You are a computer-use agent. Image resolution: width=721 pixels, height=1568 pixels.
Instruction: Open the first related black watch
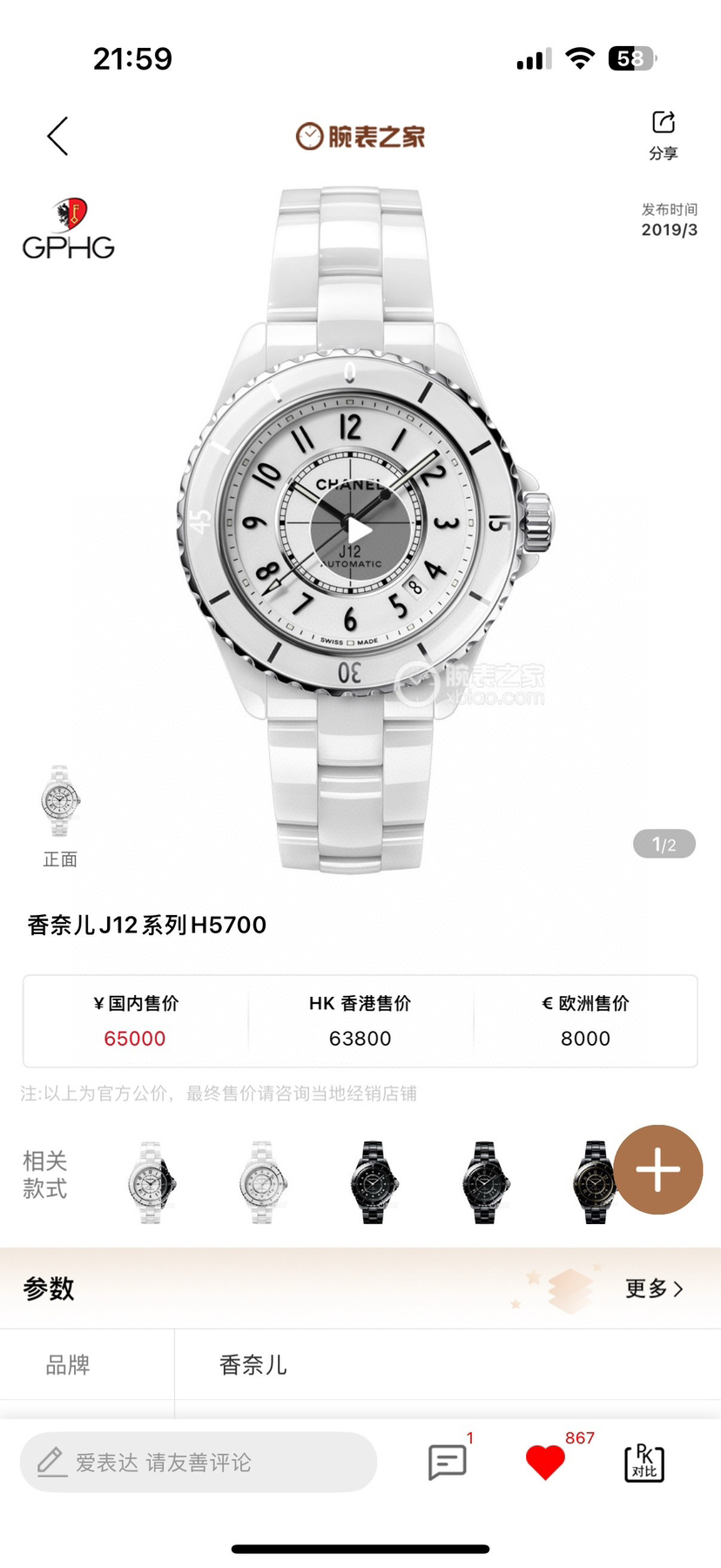373,1182
